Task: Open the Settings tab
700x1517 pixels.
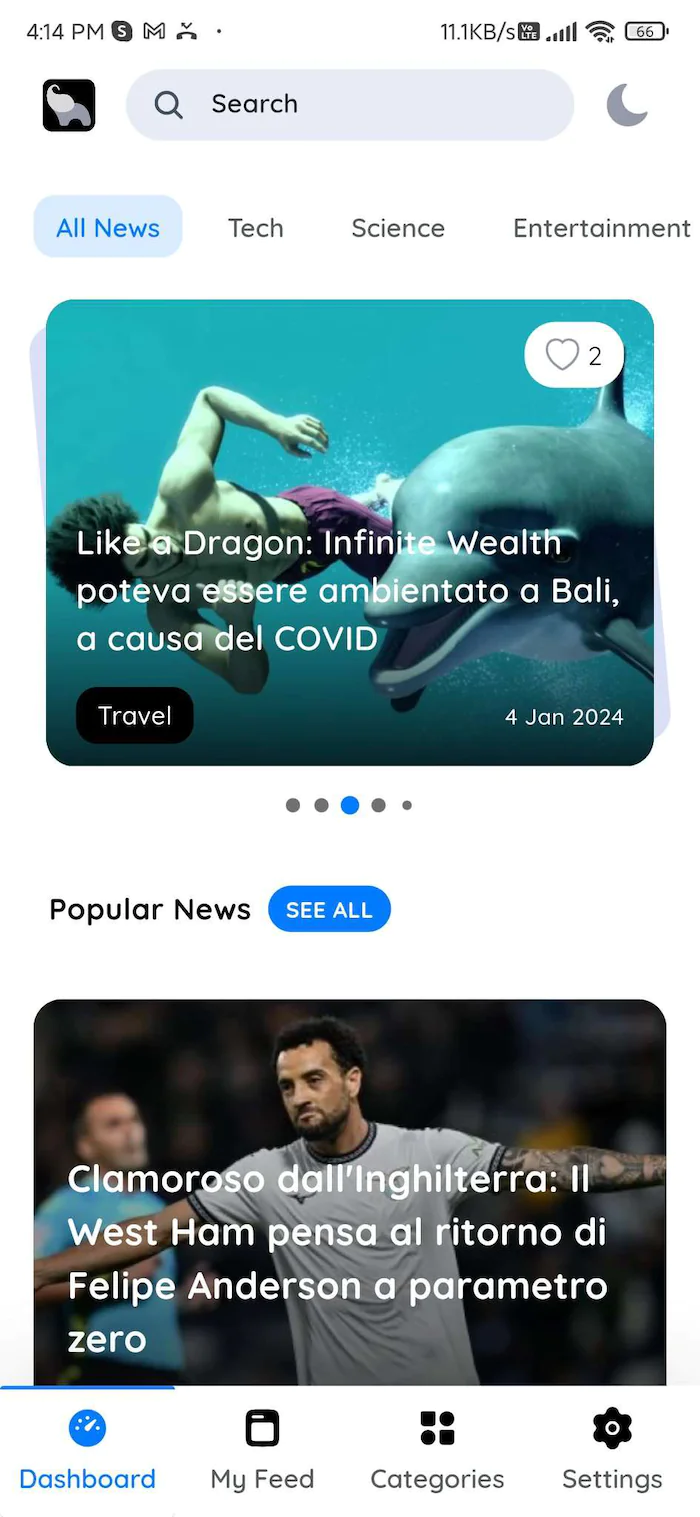Action: [612, 1450]
